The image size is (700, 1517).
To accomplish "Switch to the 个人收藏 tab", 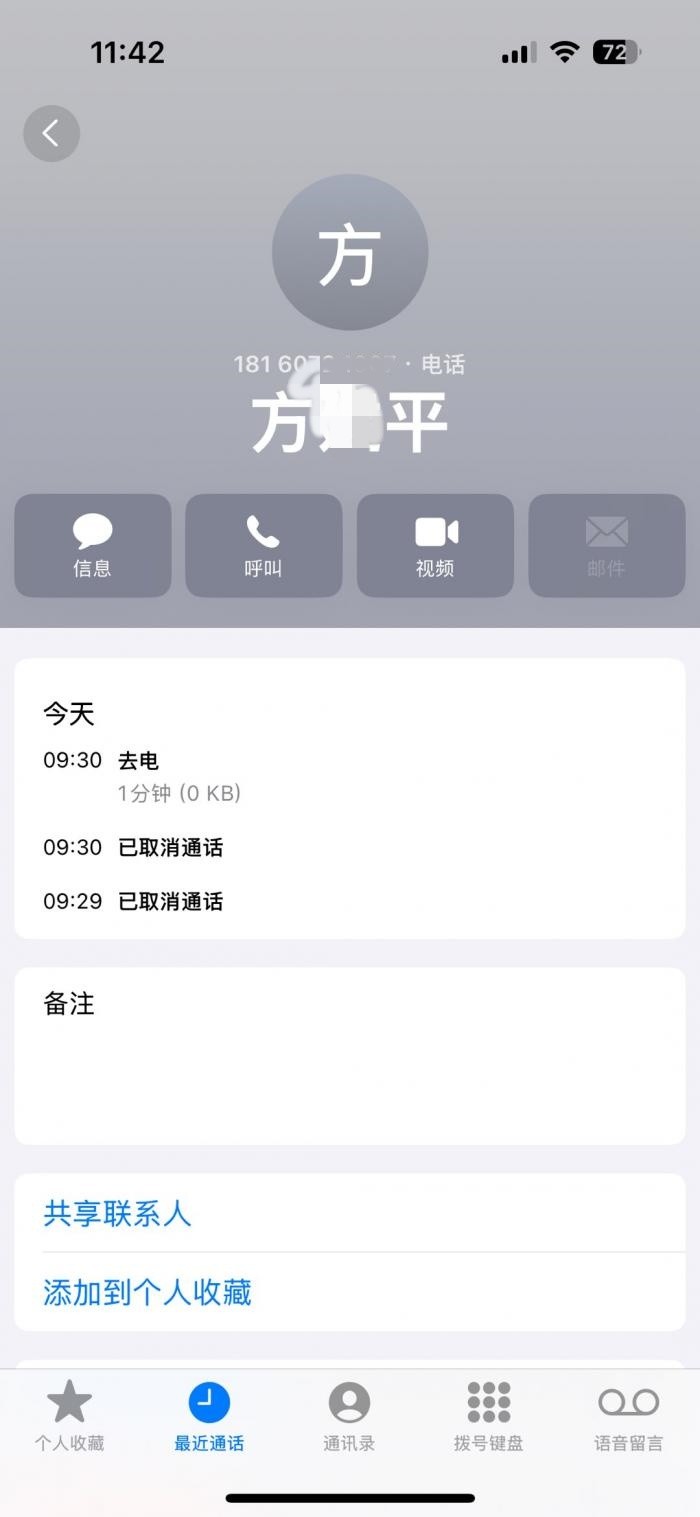I will tap(69, 1415).
